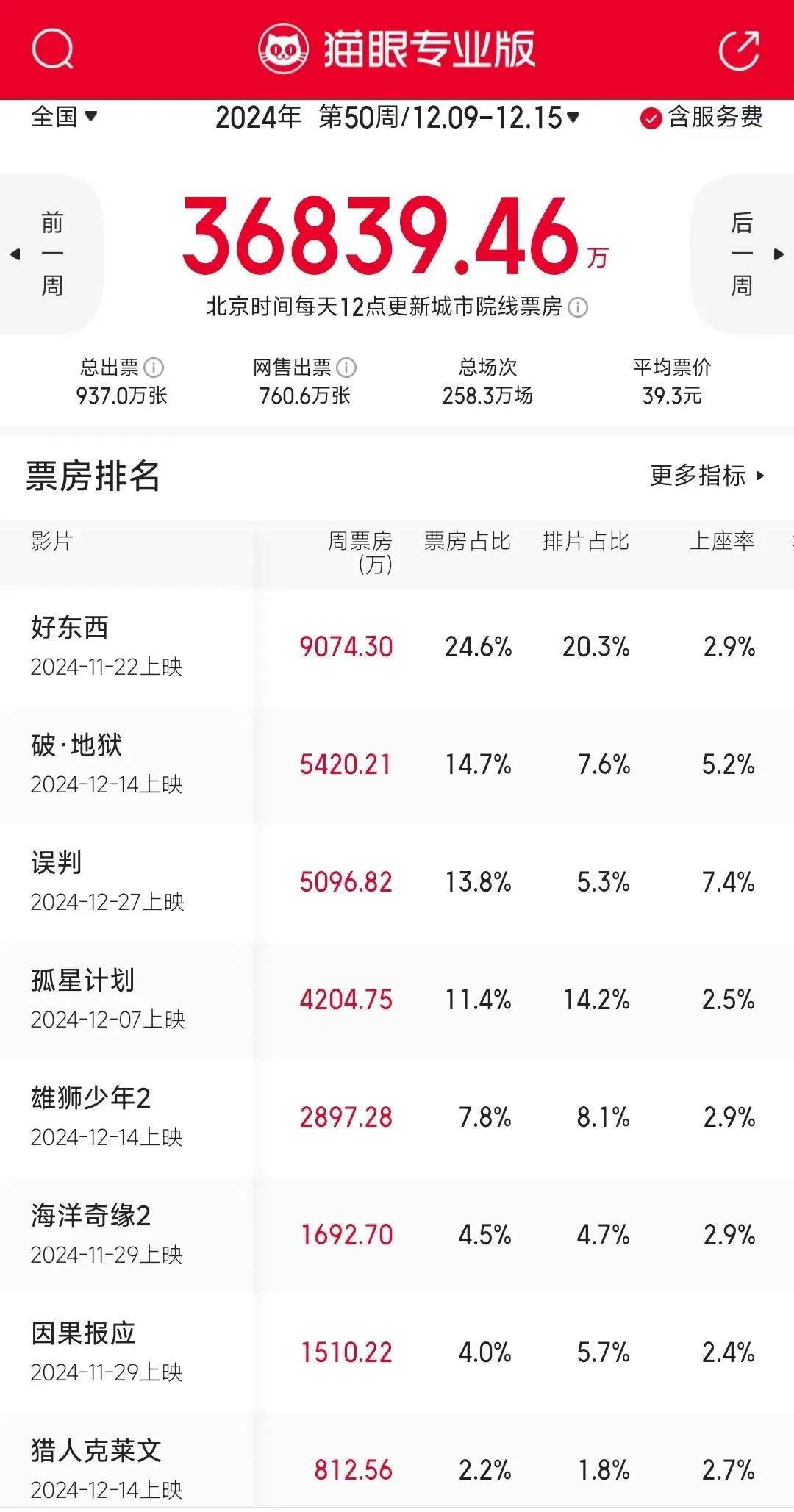
Task: Open the movie row 孤星计划
Action: point(397,1000)
